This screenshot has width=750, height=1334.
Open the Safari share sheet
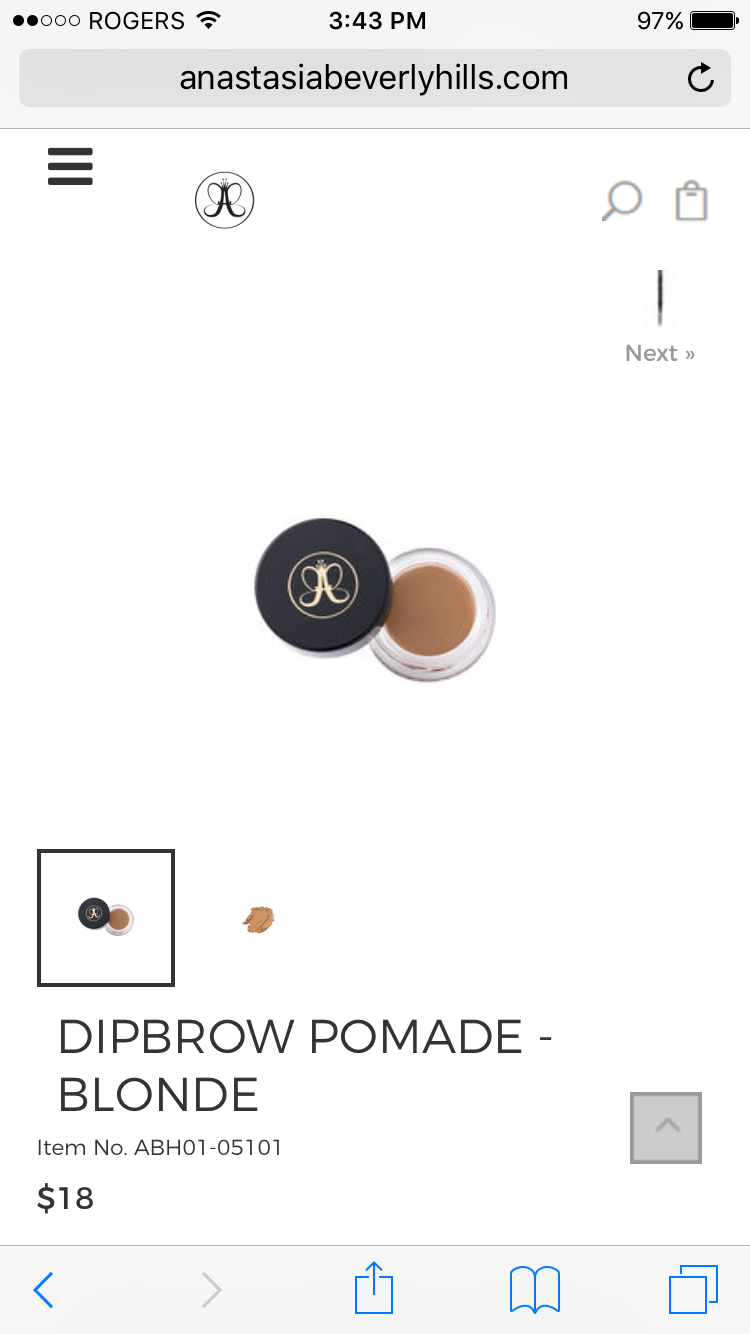coord(374,1287)
